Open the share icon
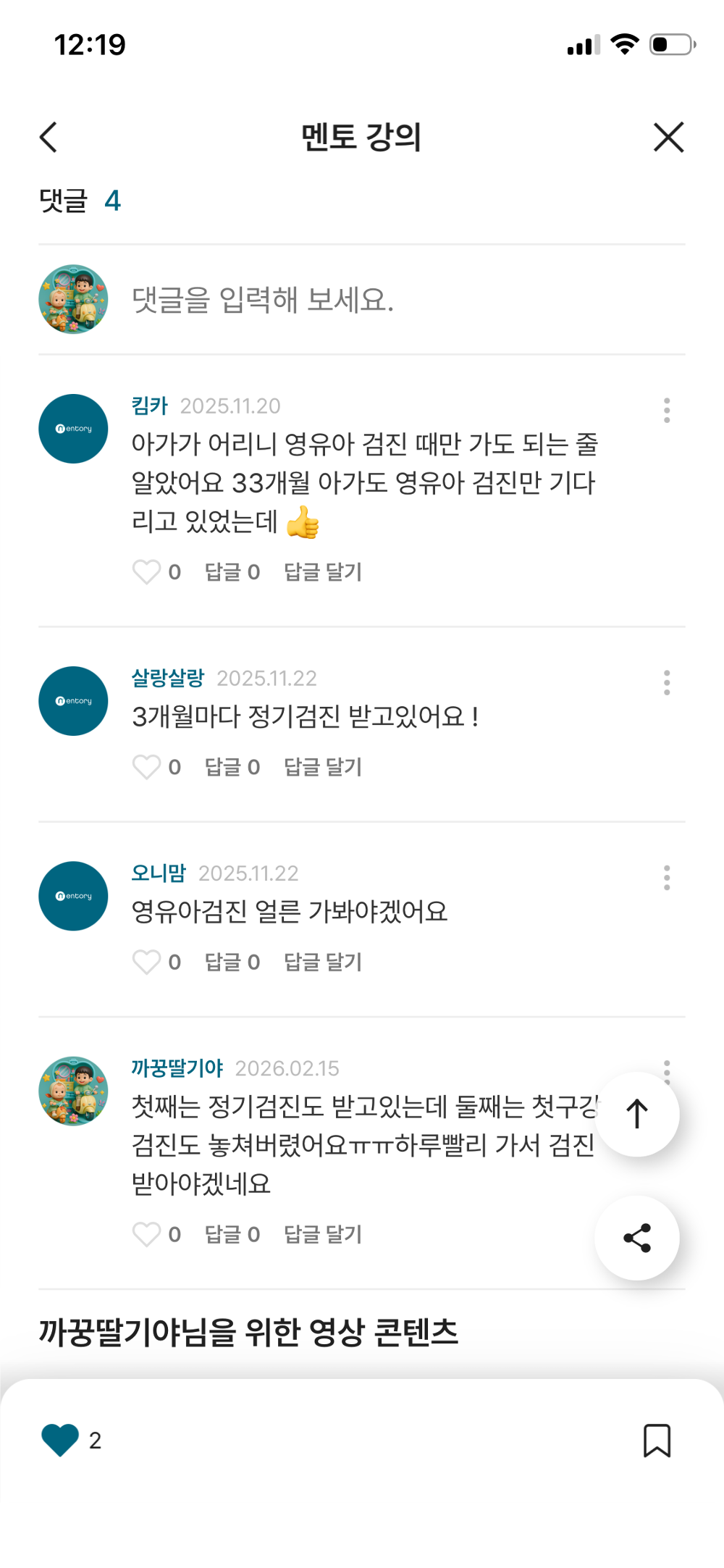 click(637, 1238)
